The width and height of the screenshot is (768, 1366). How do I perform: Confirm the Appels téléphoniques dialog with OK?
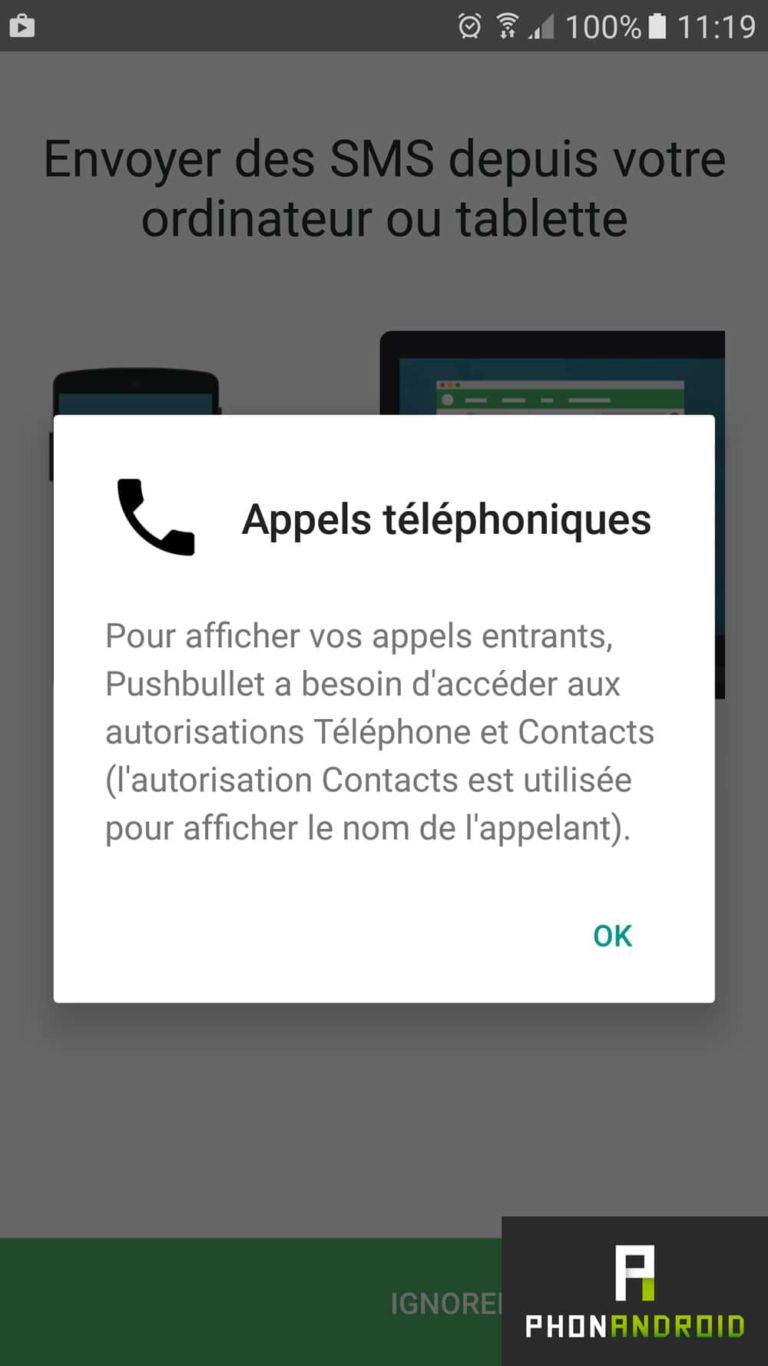612,935
